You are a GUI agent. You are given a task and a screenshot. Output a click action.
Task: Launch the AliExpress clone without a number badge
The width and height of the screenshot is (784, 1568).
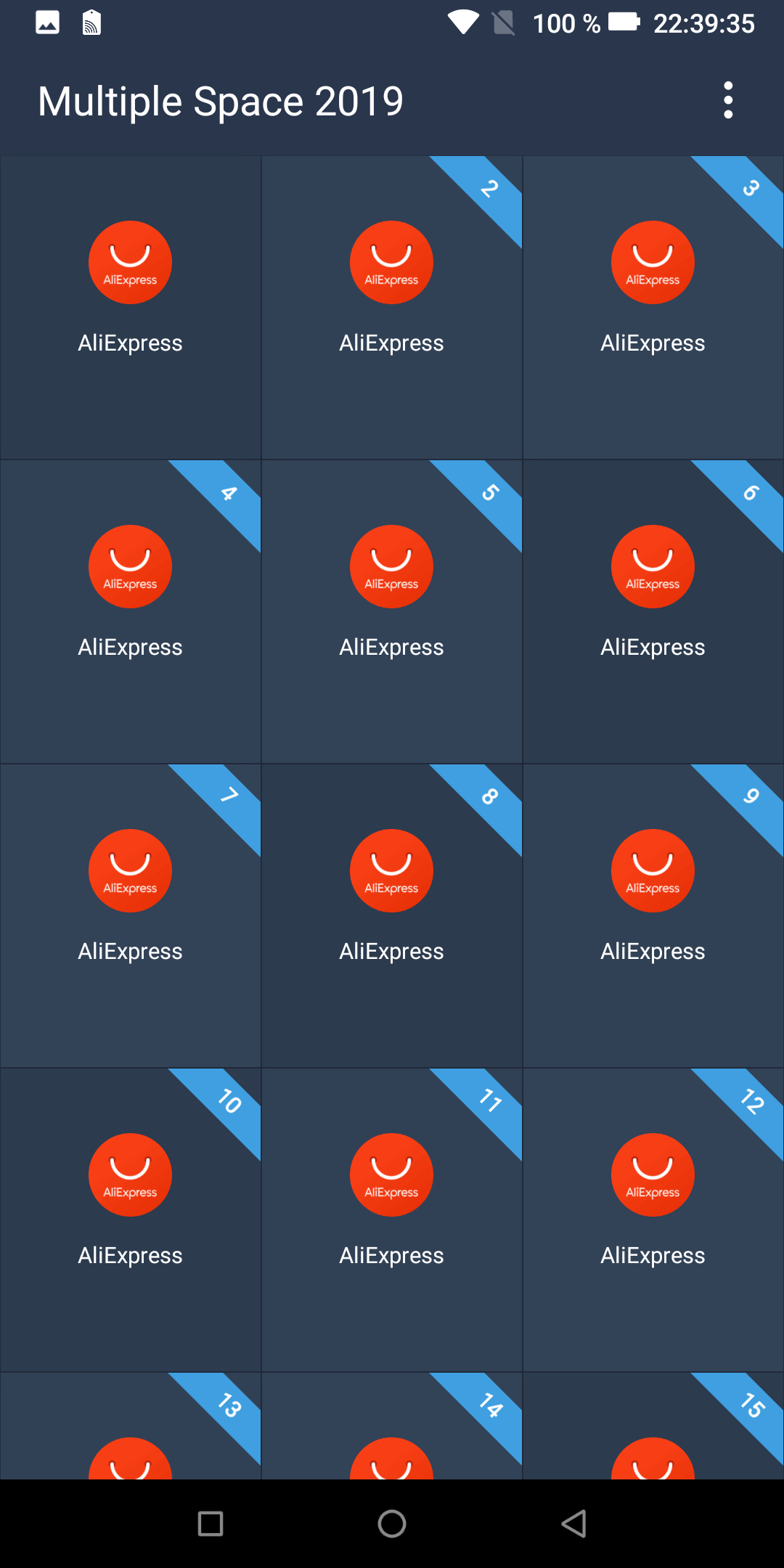[131, 308]
